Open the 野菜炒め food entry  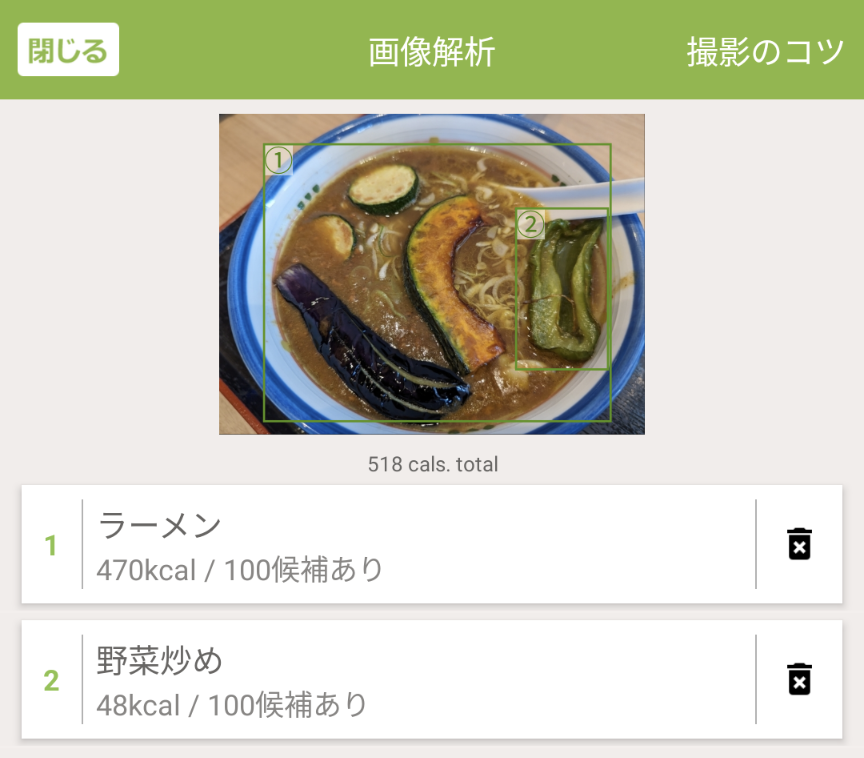pos(400,680)
